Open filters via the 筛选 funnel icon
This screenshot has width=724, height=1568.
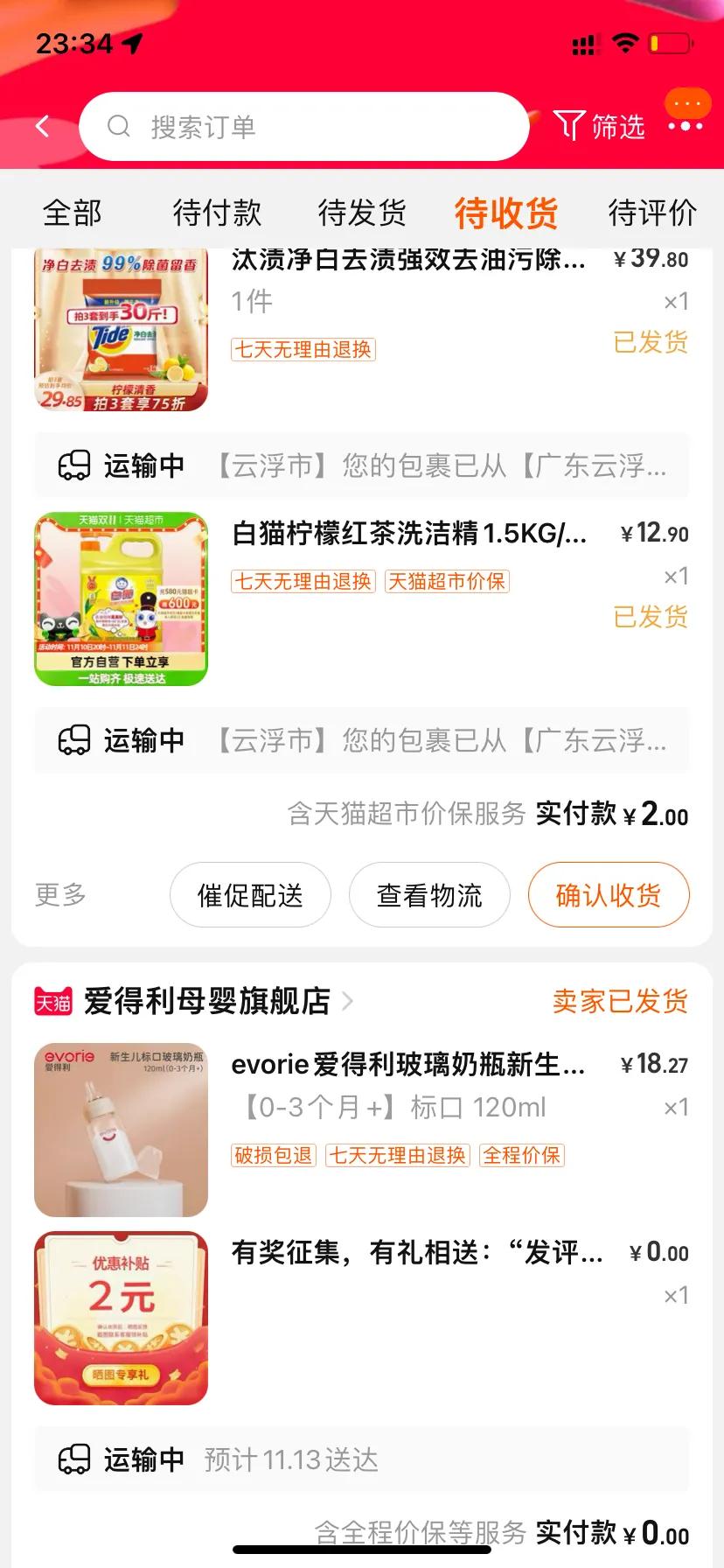[570, 125]
